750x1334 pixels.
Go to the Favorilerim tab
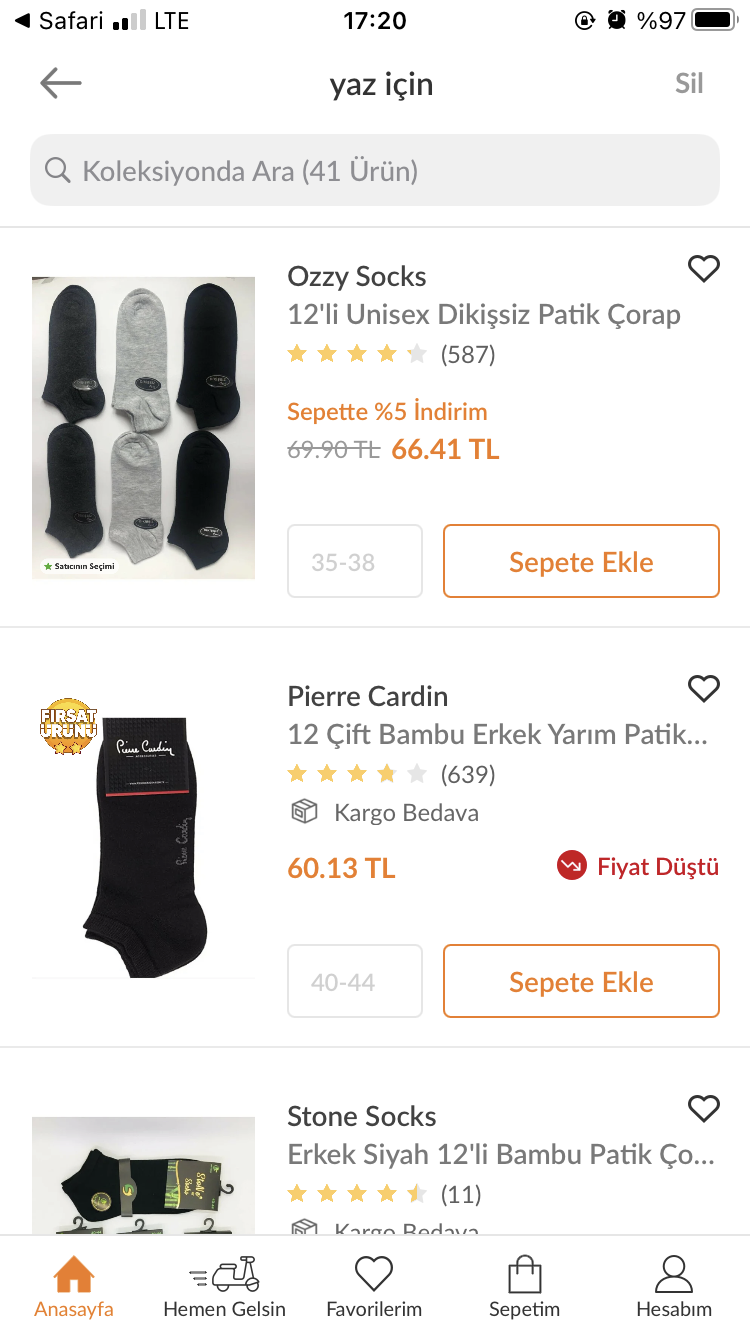click(x=374, y=1286)
